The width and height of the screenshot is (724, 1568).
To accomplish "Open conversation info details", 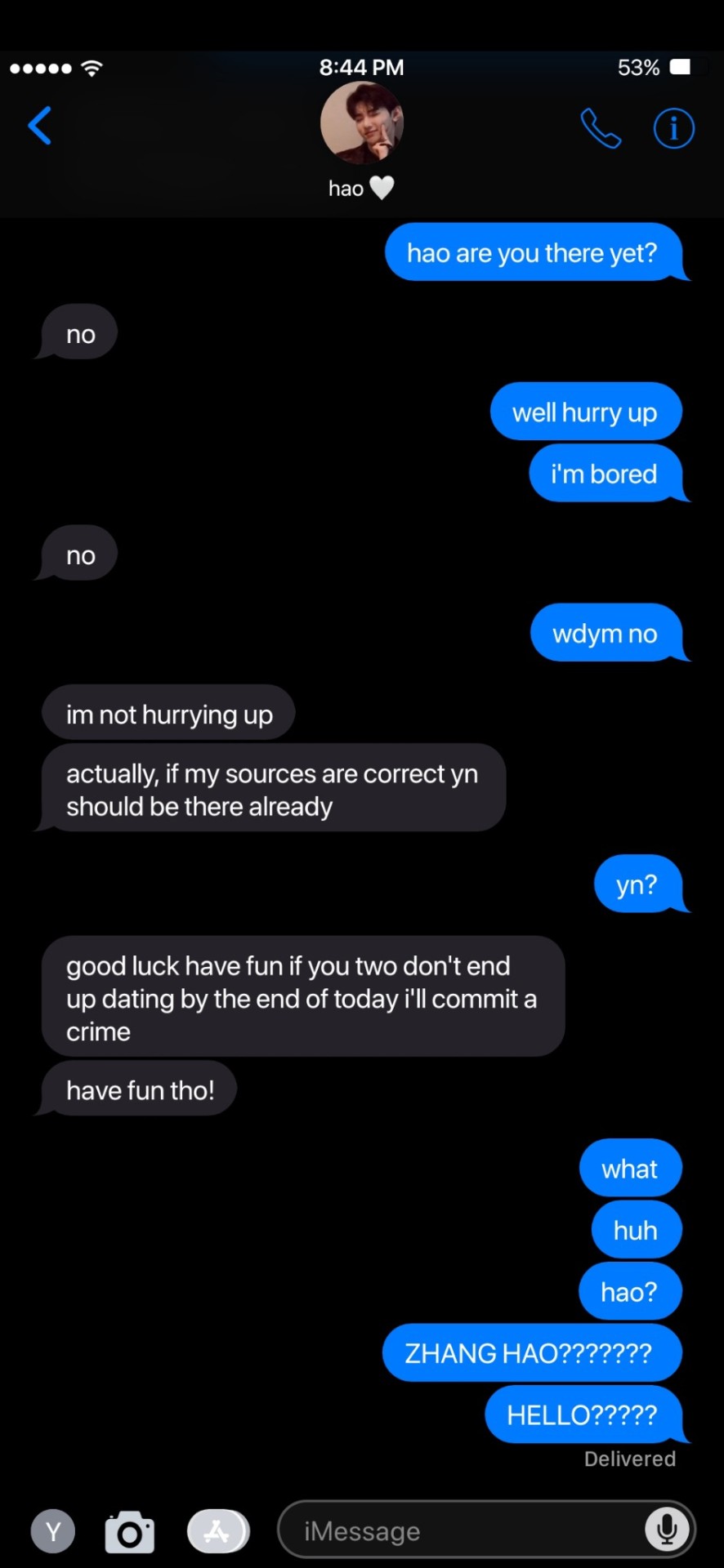I will [673, 128].
